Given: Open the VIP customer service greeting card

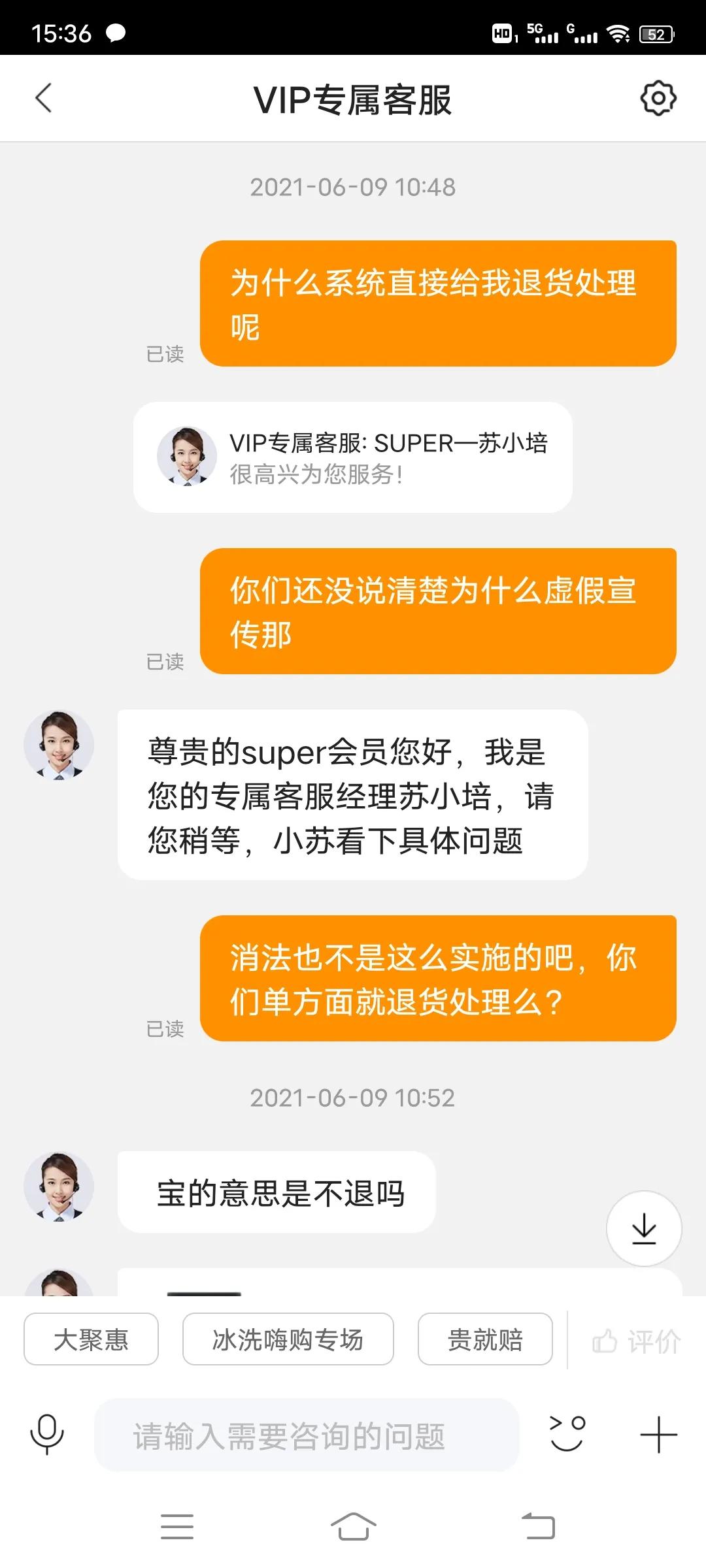Looking at the screenshot, I should [353, 456].
